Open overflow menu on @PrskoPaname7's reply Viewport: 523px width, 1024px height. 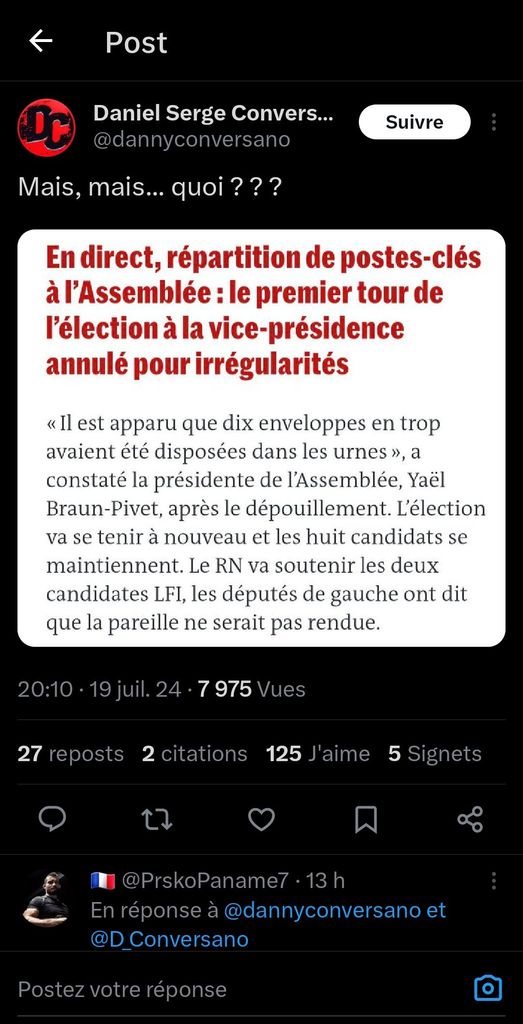494,881
